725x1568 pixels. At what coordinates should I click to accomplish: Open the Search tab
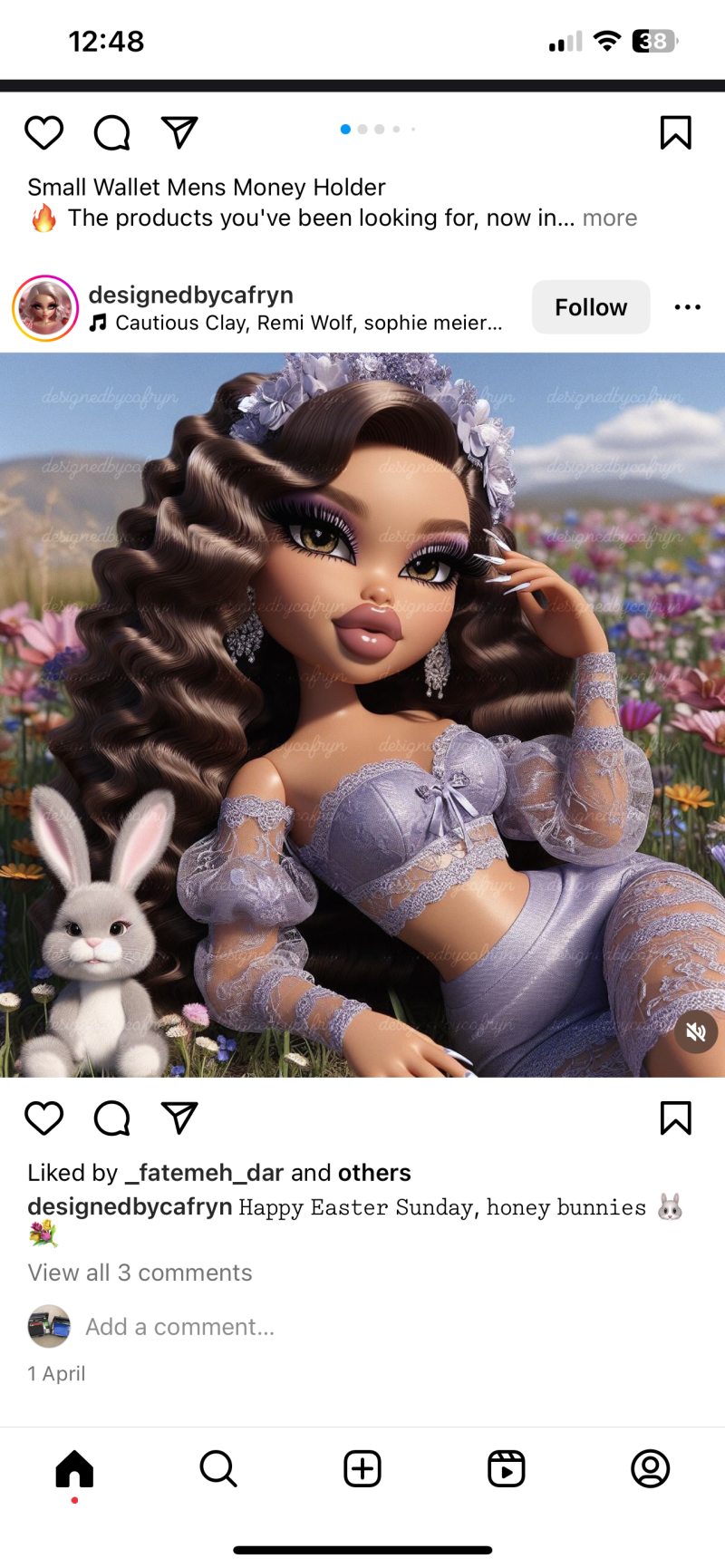[x=217, y=1468]
